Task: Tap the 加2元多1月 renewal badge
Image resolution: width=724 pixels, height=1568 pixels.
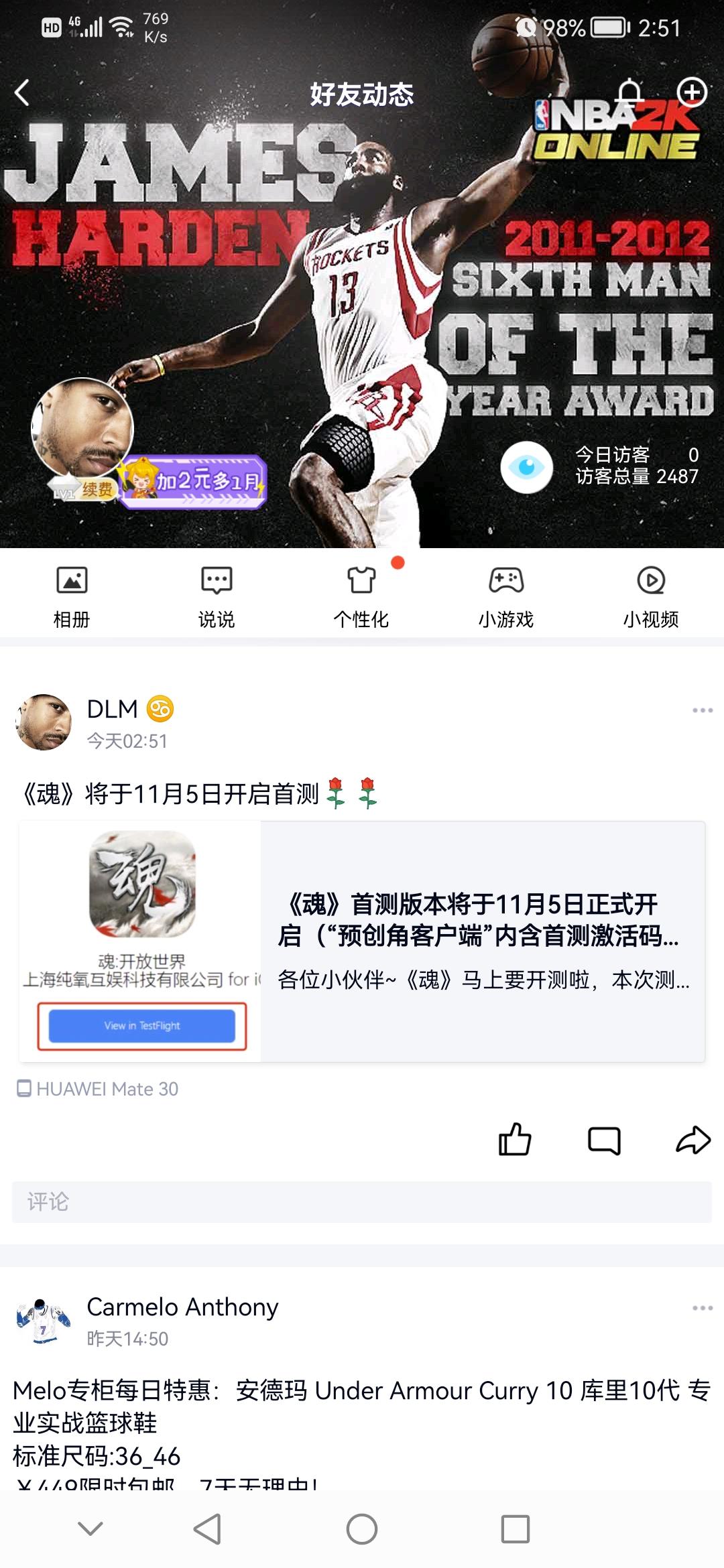Action: coord(196,482)
